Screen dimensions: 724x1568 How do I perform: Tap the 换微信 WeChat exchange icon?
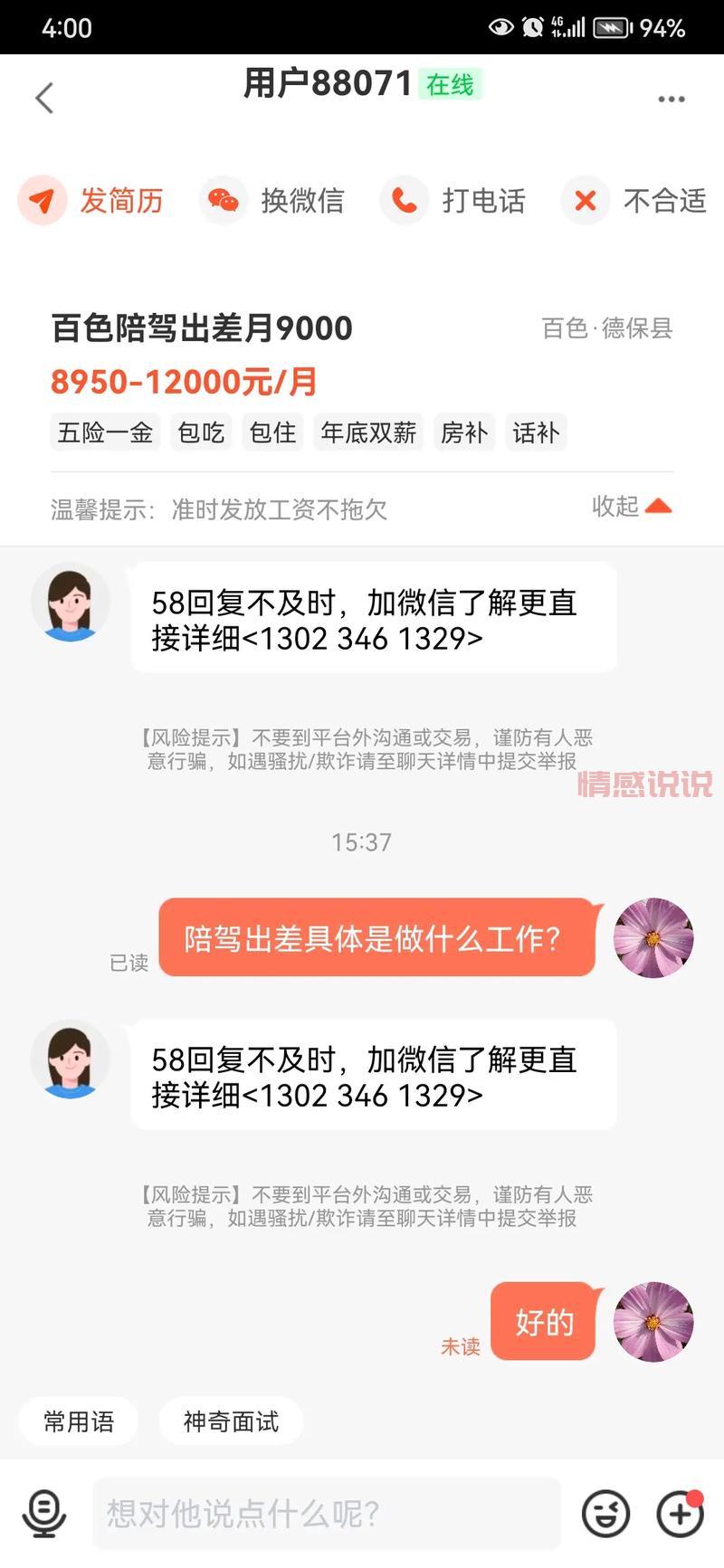tap(224, 201)
